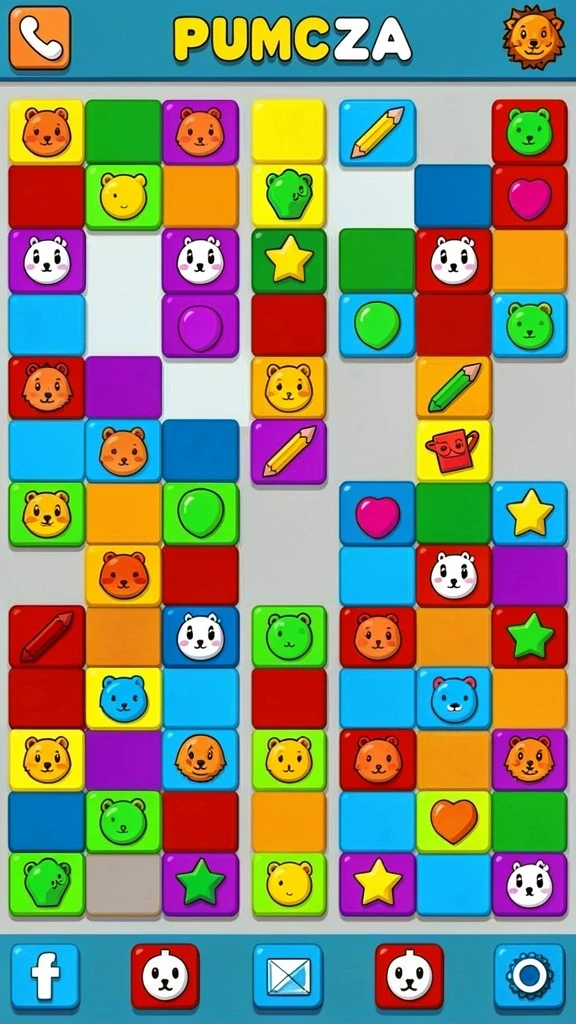Select the green balloon on blue tile
The image size is (576, 1024).
pyautogui.click(x=377, y=325)
